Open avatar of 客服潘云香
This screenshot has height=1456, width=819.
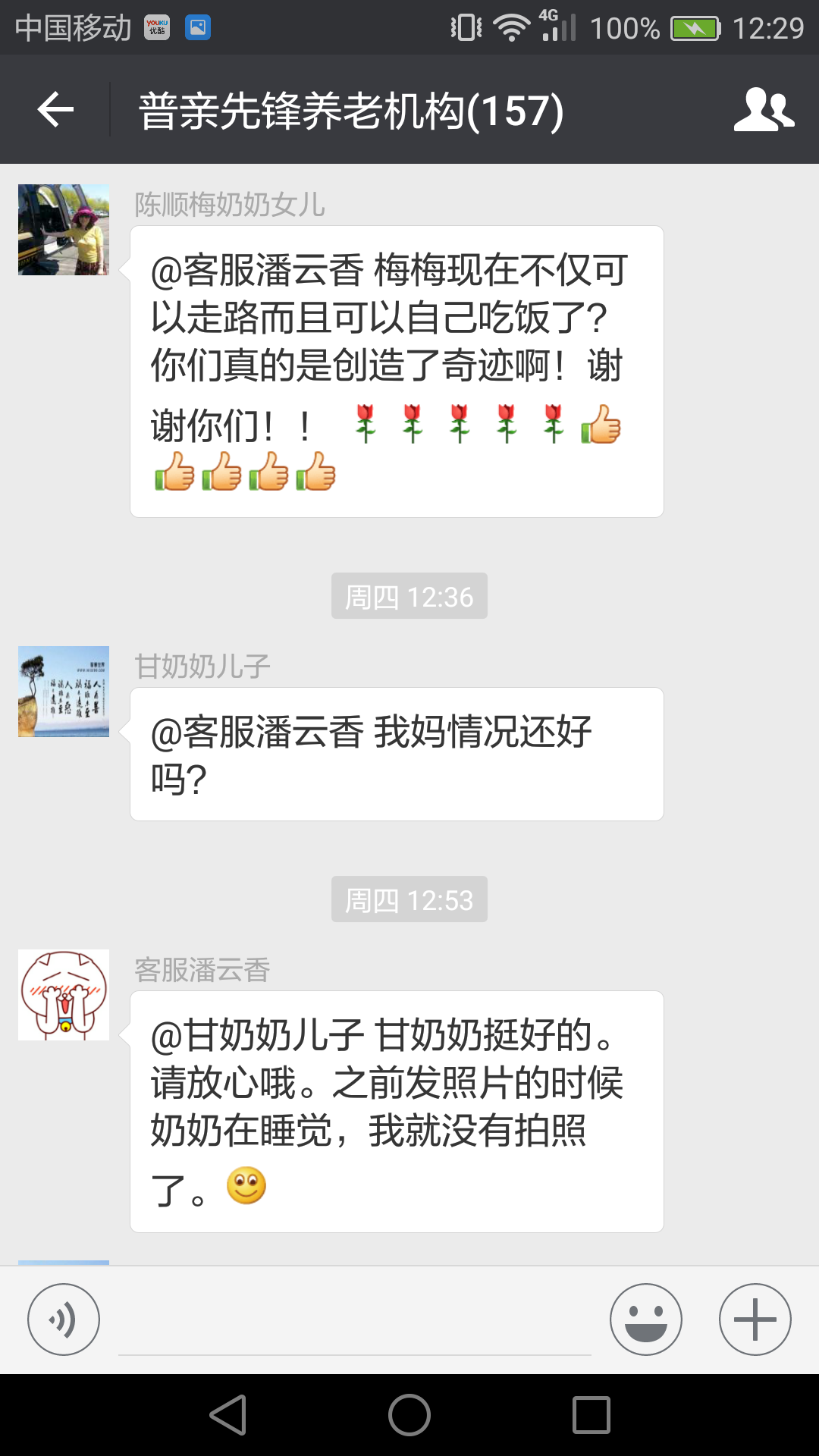click(64, 995)
